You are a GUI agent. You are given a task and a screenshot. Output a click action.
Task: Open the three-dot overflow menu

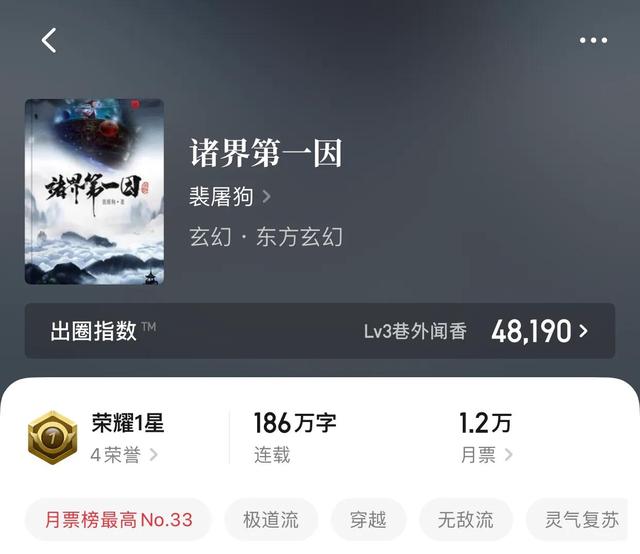(593, 41)
